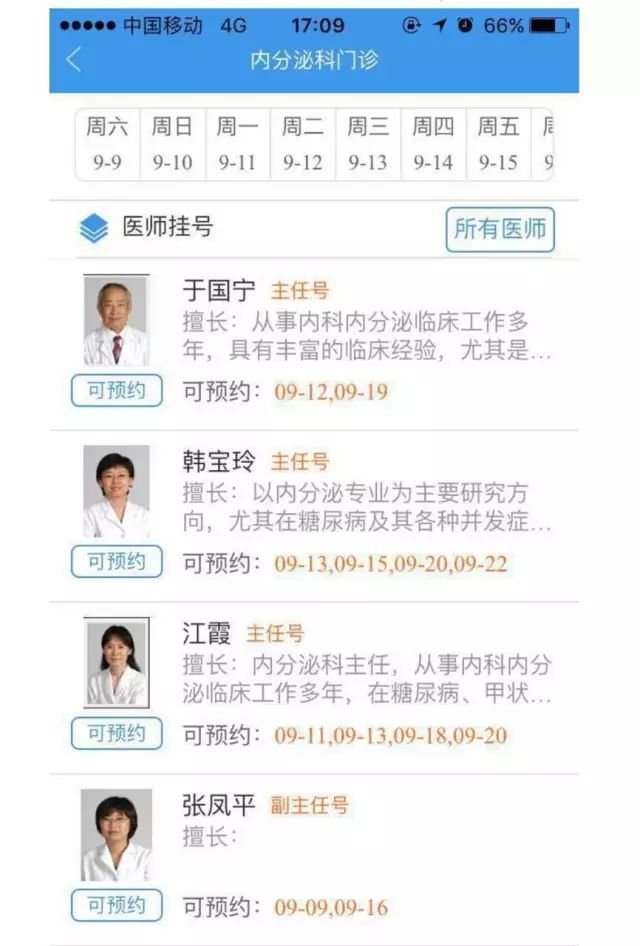This screenshot has width=640, height=946.
Task: Tap 可预约 button under 韩宝玲
Action: pos(116,561)
